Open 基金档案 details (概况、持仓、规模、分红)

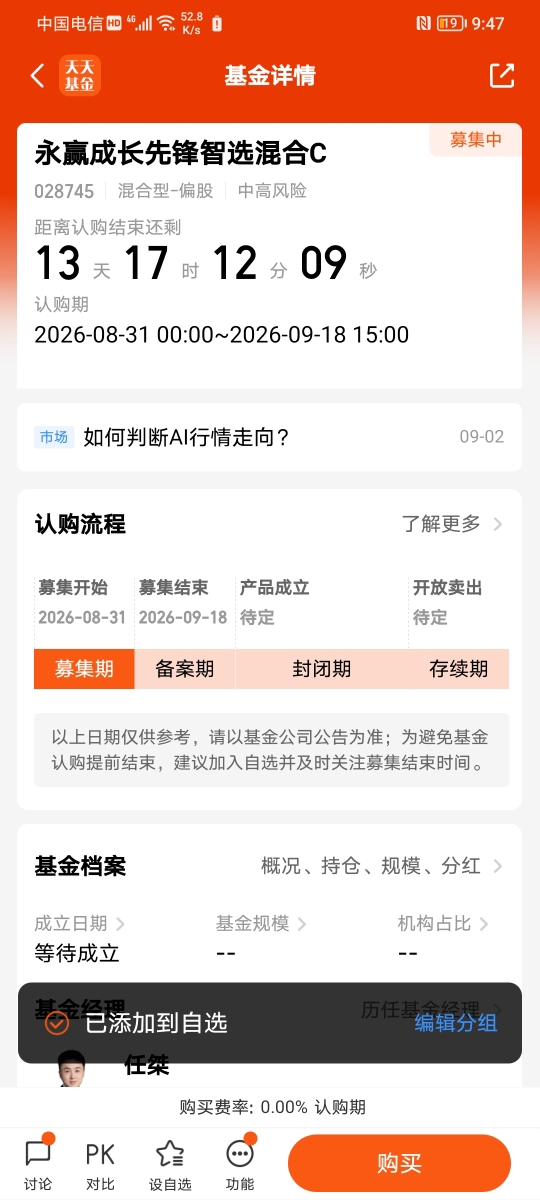[x=382, y=866]
